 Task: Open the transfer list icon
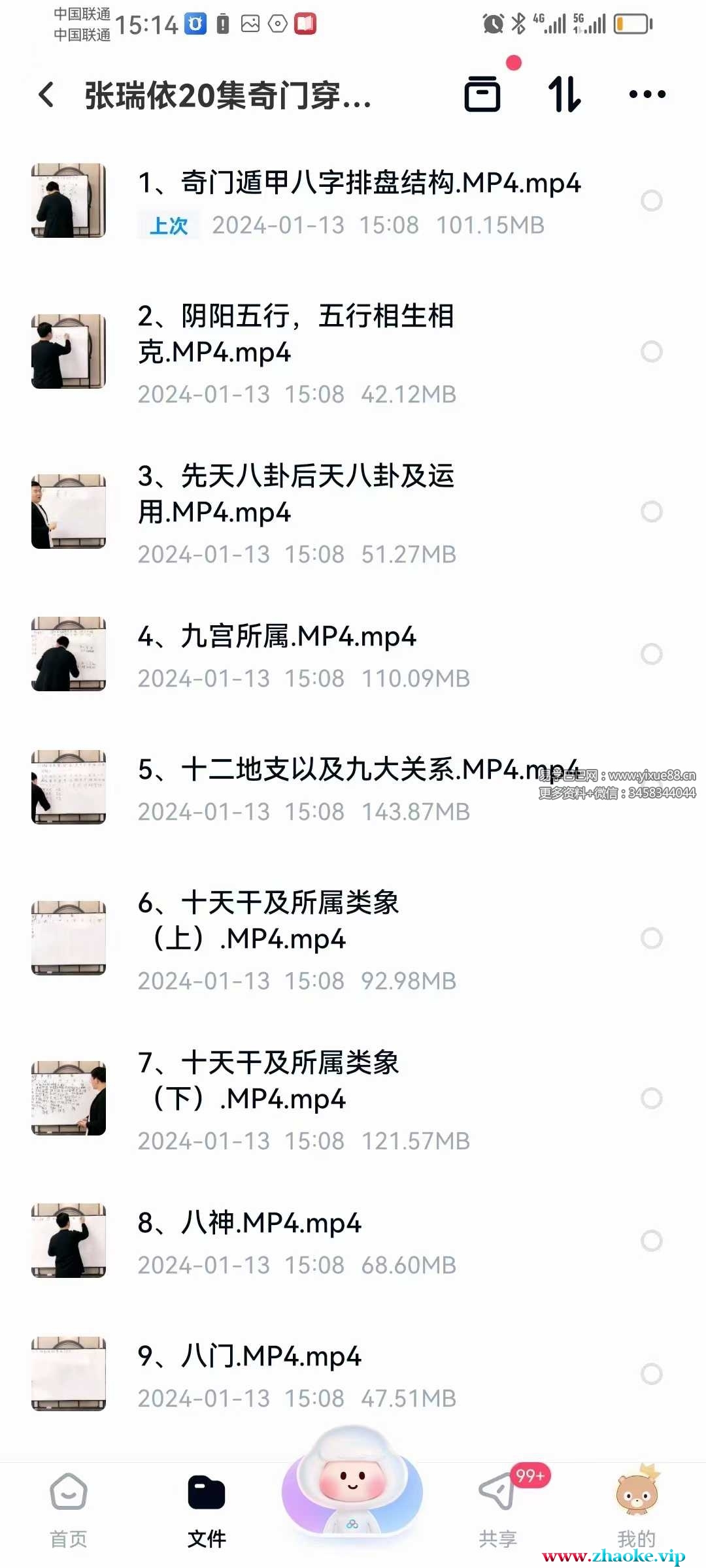pos(482,94)
